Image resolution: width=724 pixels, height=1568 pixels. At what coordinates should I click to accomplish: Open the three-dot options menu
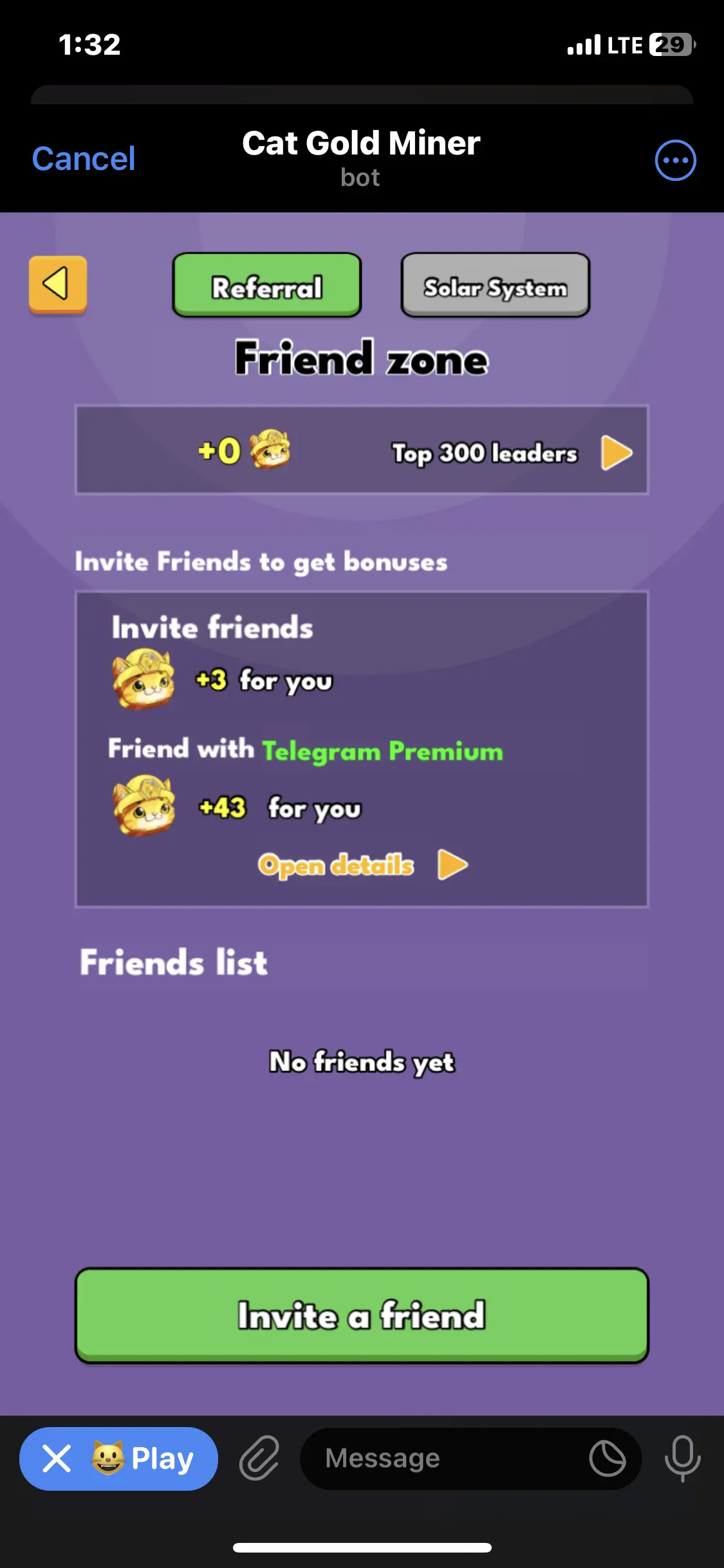675,160
